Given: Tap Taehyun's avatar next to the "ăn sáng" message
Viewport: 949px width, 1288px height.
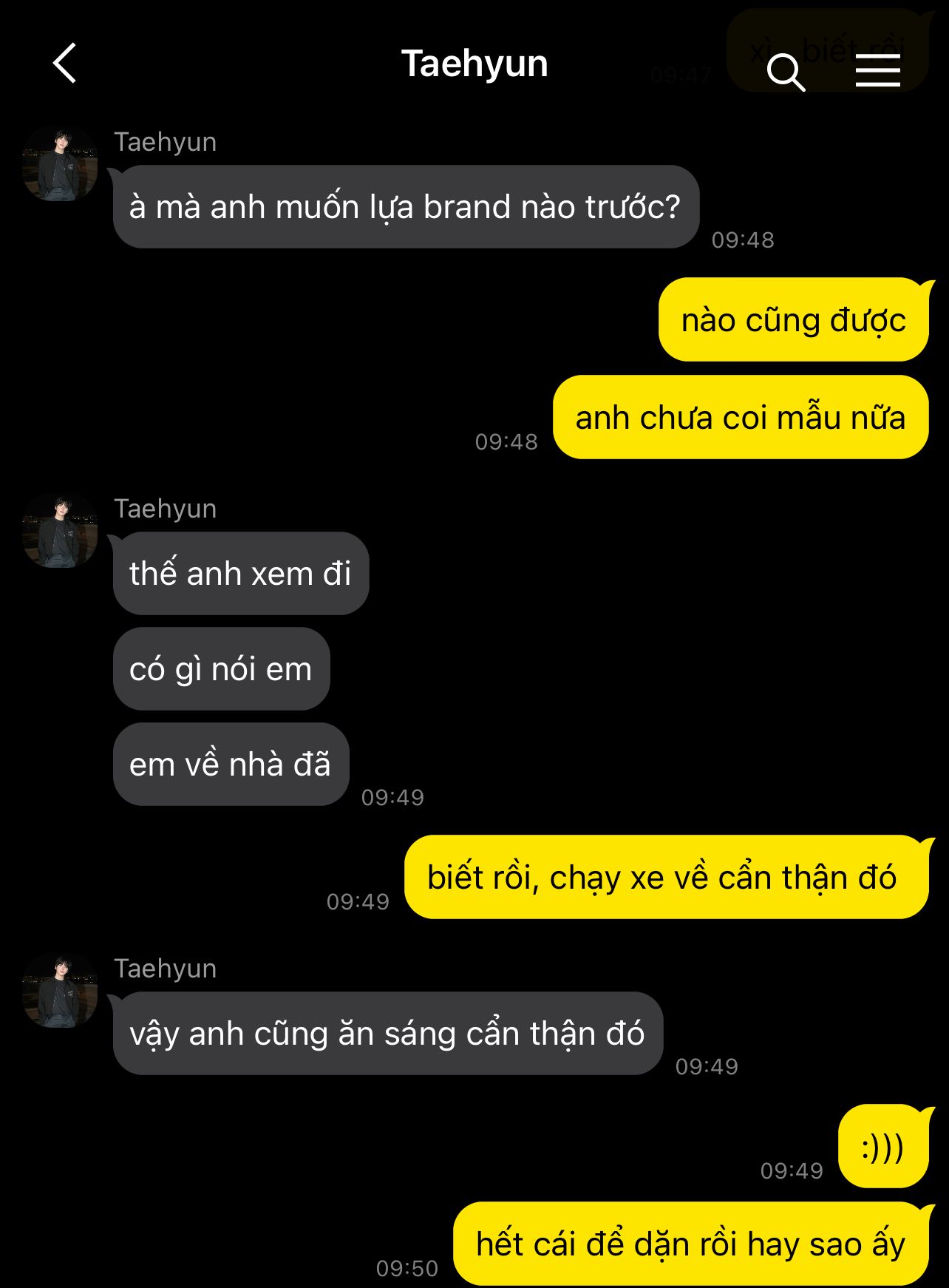Looking at the screenshot, I should pos(61,991).
